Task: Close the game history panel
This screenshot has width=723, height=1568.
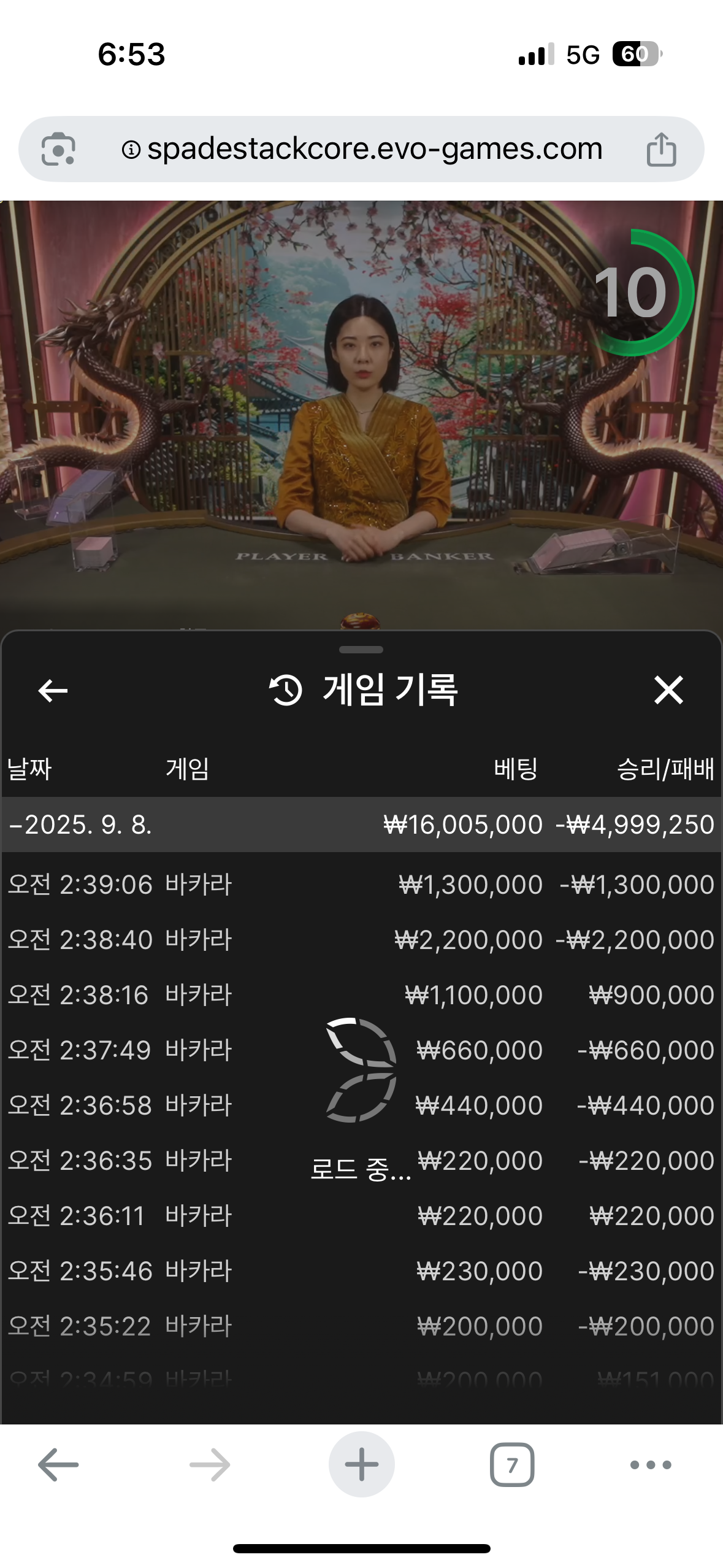Action: pos(668,690)
